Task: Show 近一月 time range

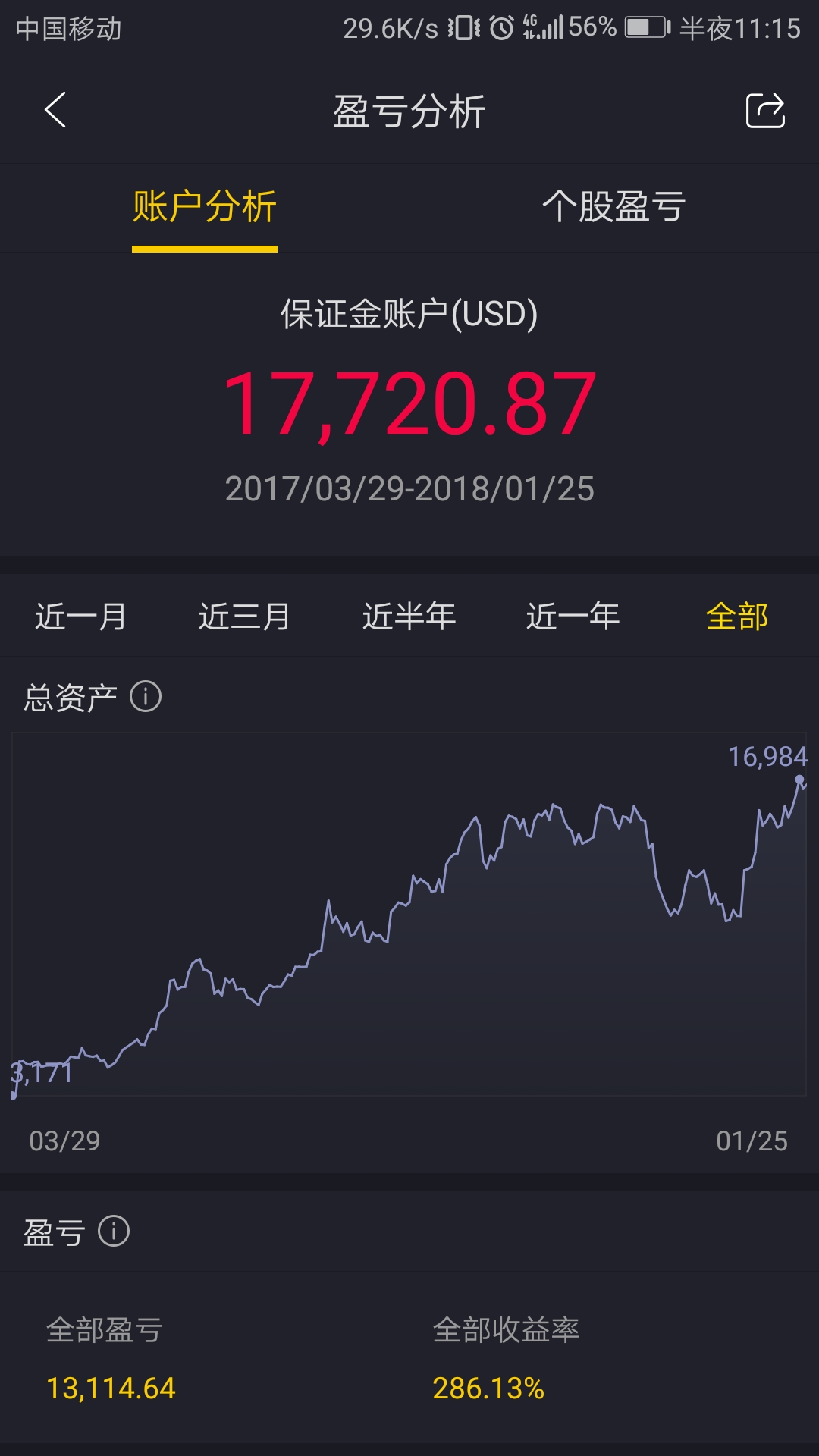Action: [81, 617]
